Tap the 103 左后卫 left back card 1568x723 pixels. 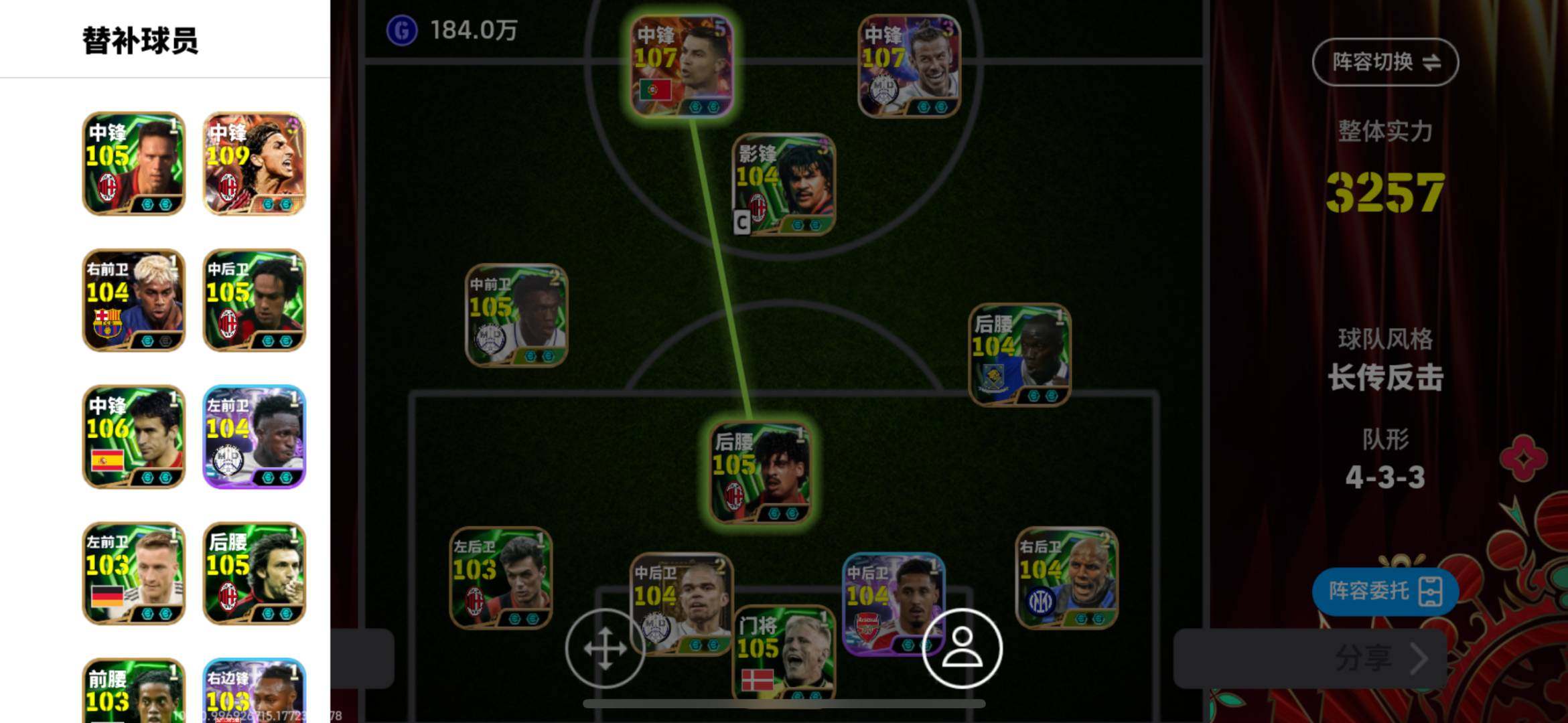pos(500,578)
